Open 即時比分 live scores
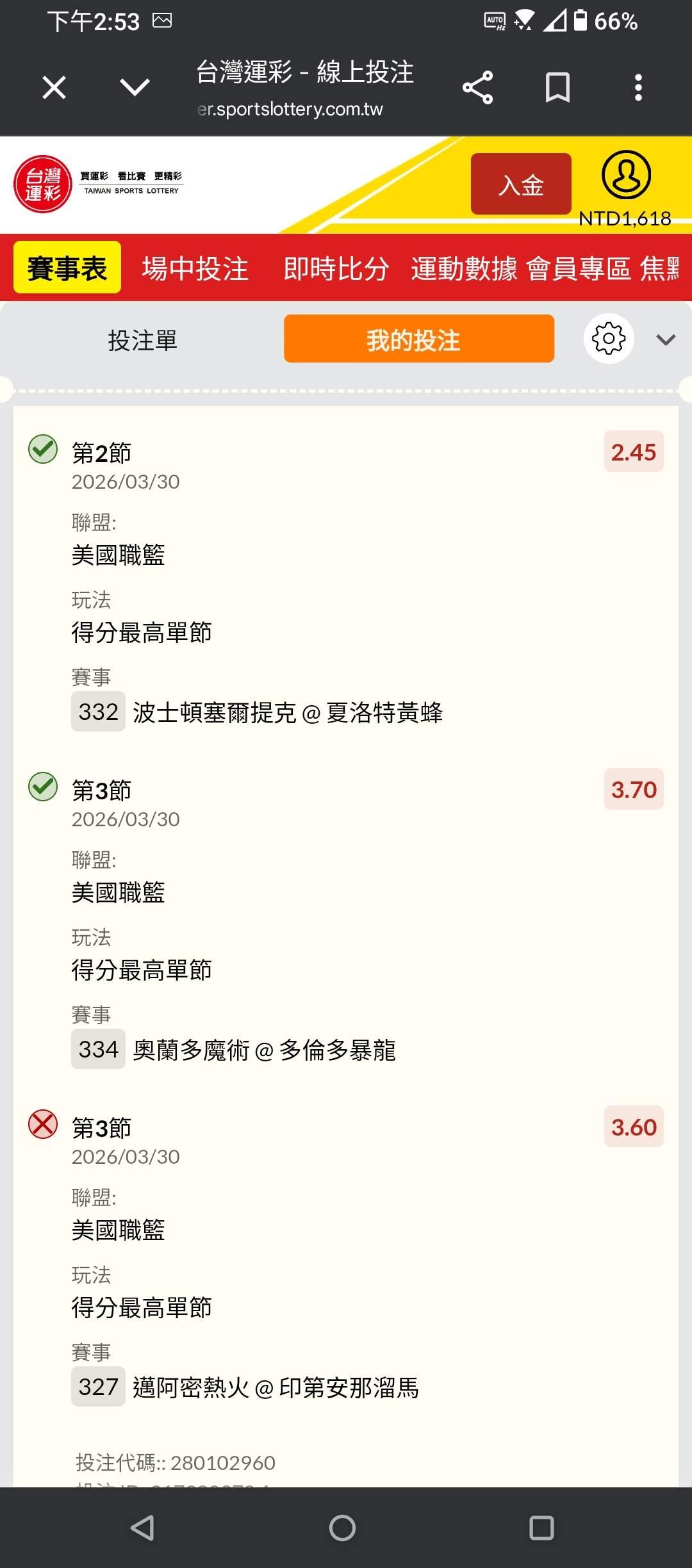The image size is (692, 1568). click(x=336, y=268)
